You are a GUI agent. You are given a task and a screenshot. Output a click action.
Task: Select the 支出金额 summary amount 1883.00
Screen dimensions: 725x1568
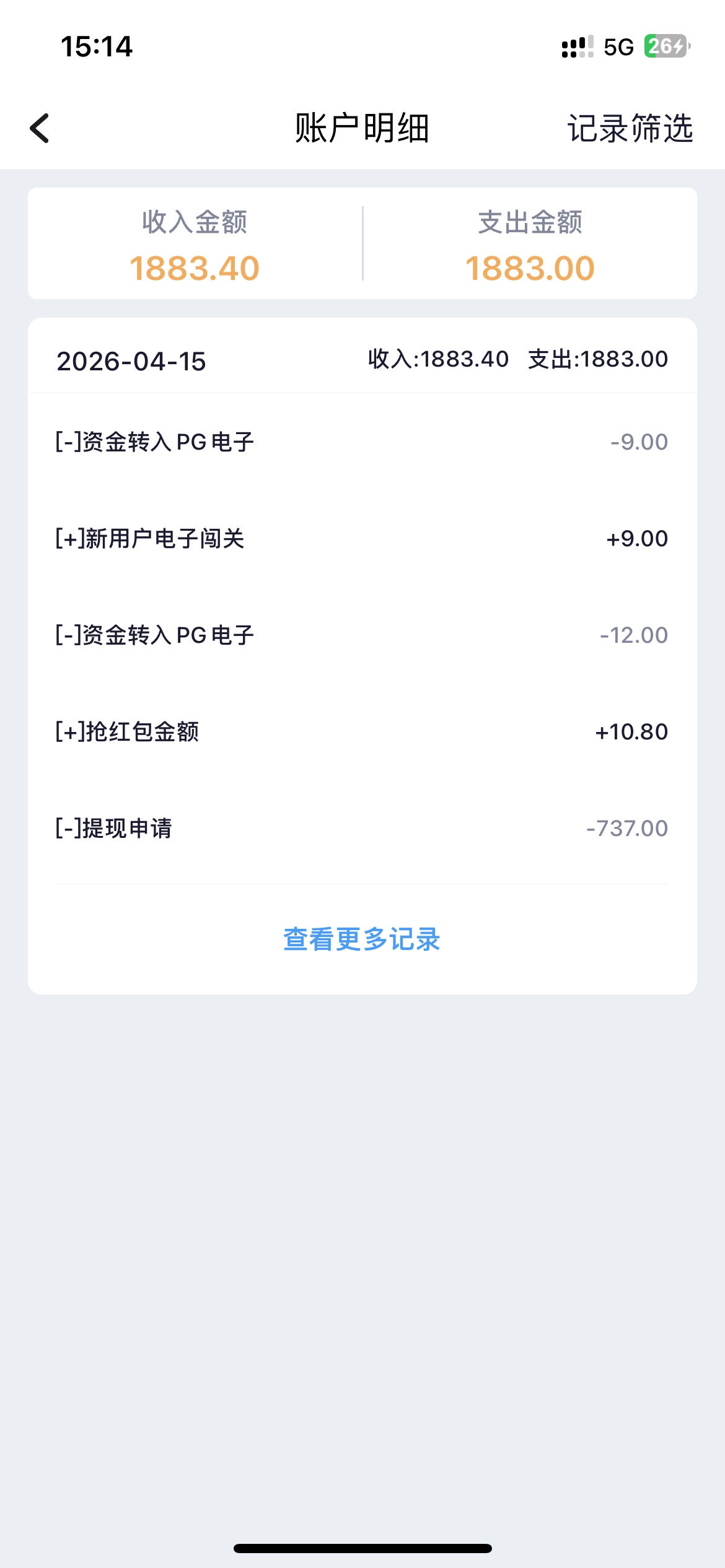(530, 266)
